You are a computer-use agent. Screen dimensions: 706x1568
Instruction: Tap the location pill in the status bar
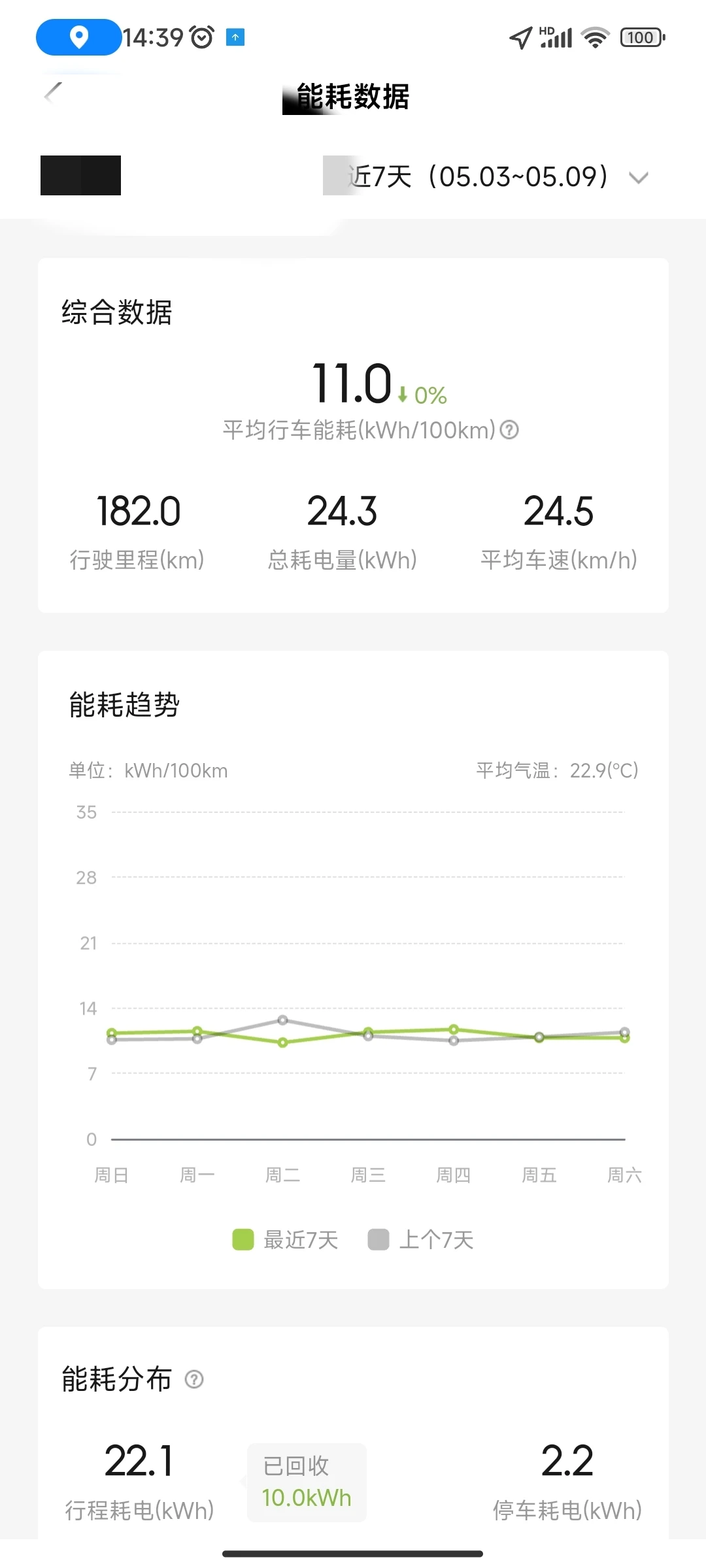coord(78,37)
